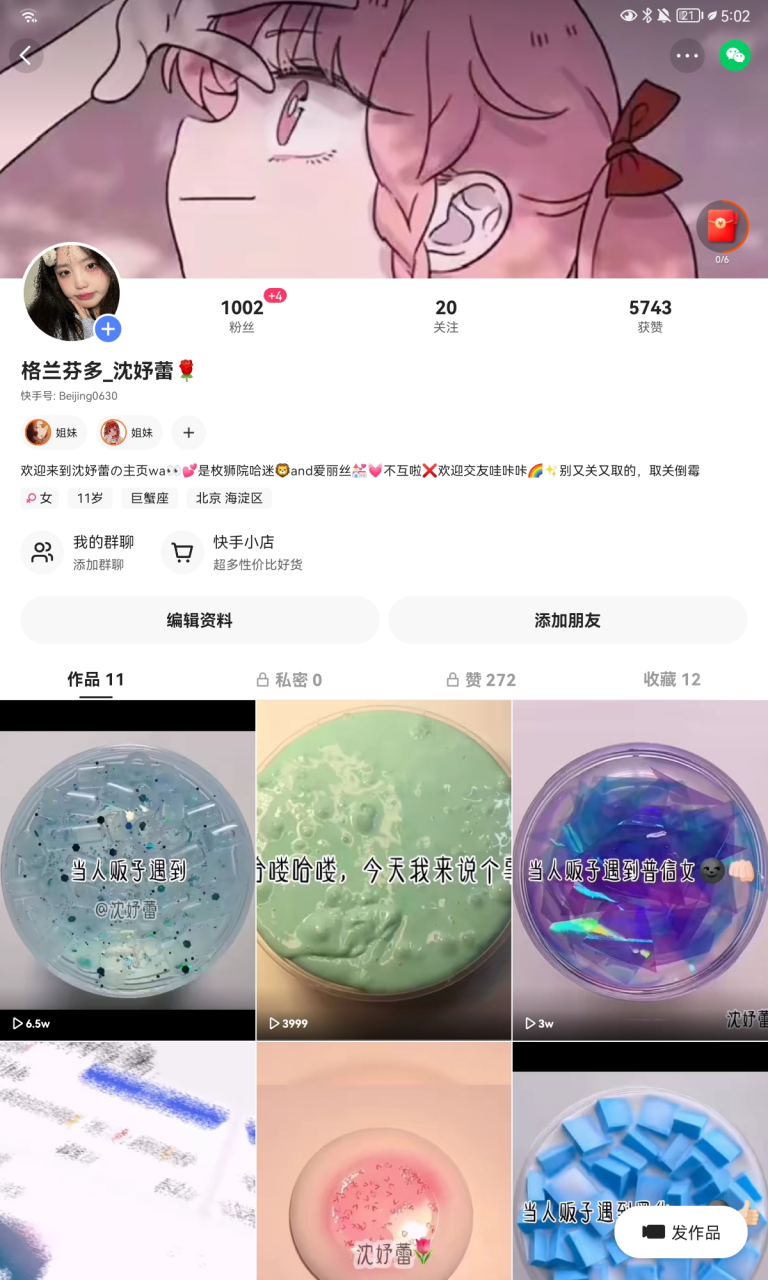Tap the blue plus on the avatar
Viewport: 768px width, 1280px height.
coord(108,329)
